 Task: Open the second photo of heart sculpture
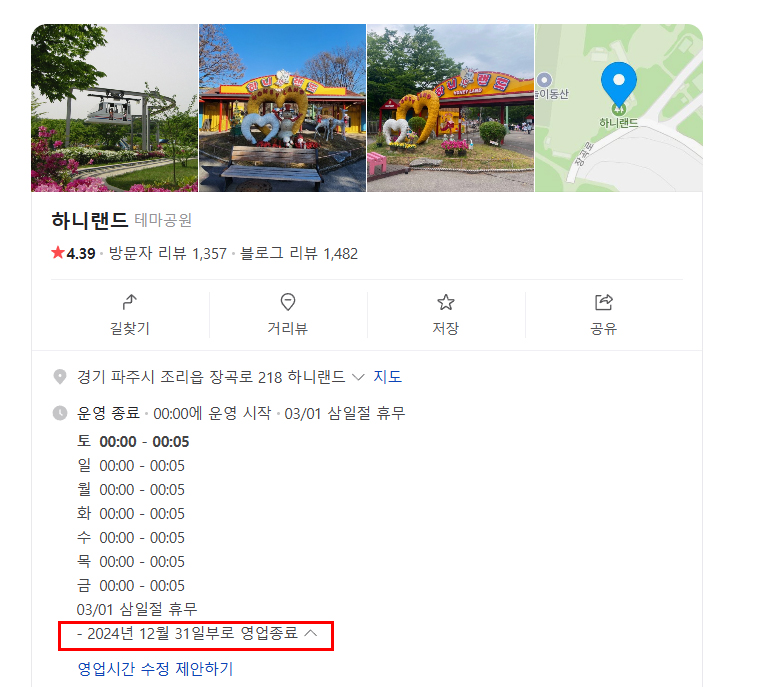click(282, 108)
